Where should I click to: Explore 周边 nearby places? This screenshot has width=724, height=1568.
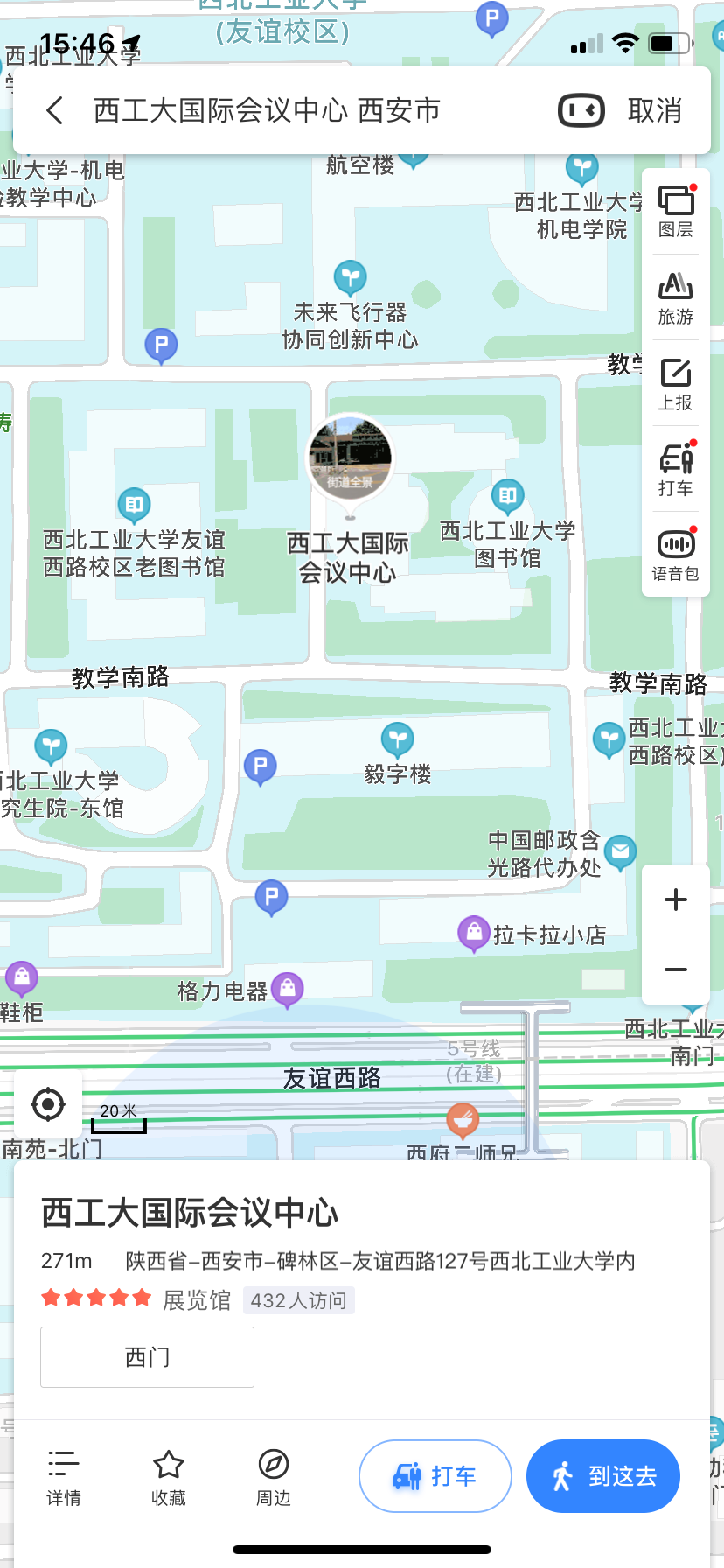tap(274, 1477)
